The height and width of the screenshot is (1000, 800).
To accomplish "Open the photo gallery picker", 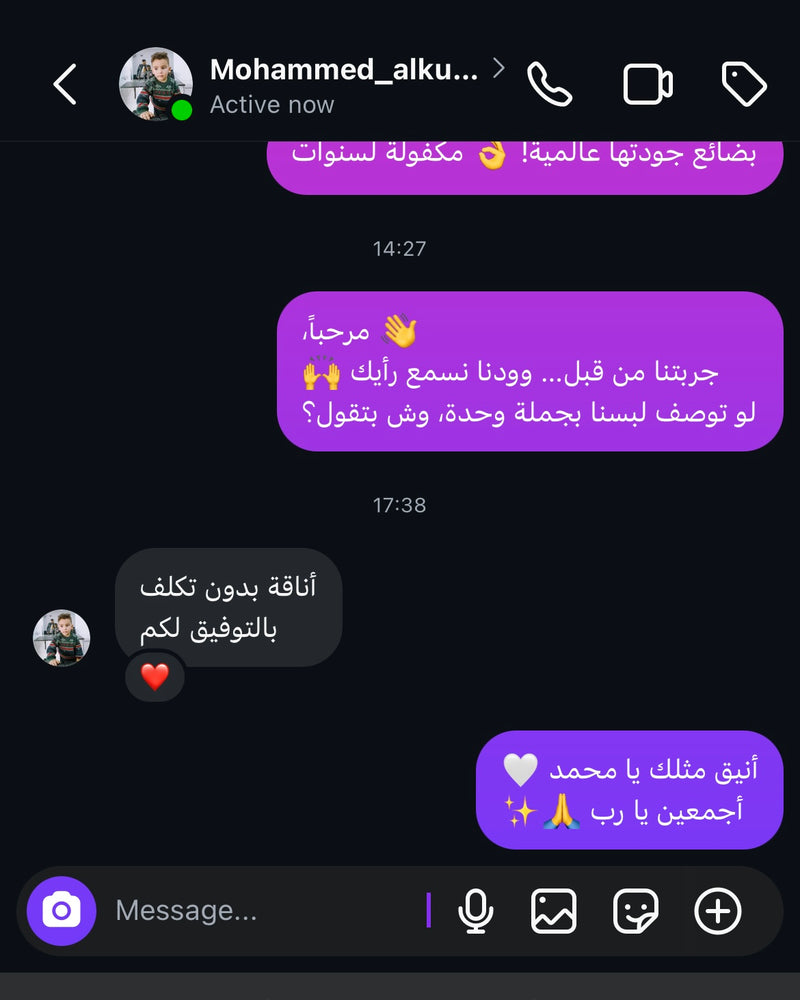I will (554, 911).
